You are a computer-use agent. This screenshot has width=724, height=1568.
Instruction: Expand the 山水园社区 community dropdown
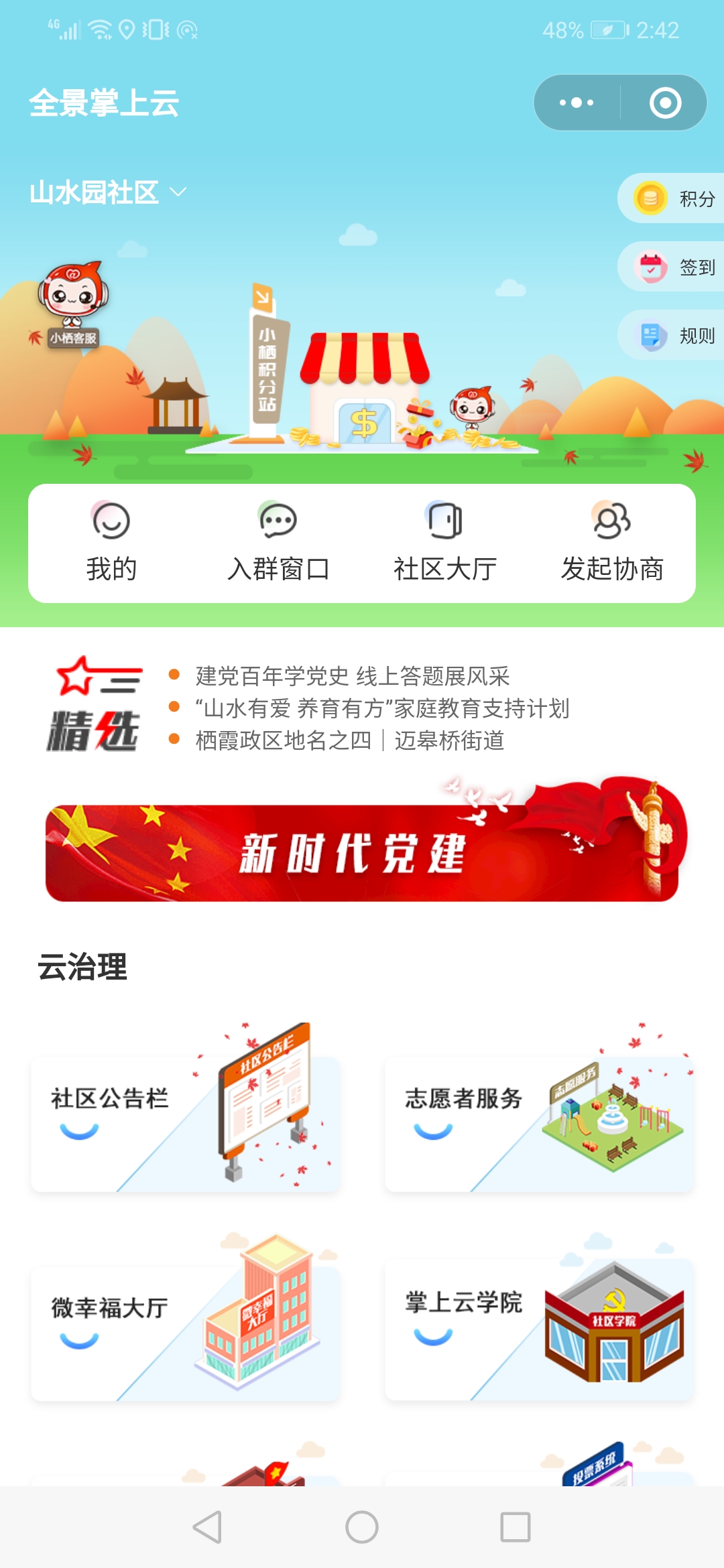(107, 193)
